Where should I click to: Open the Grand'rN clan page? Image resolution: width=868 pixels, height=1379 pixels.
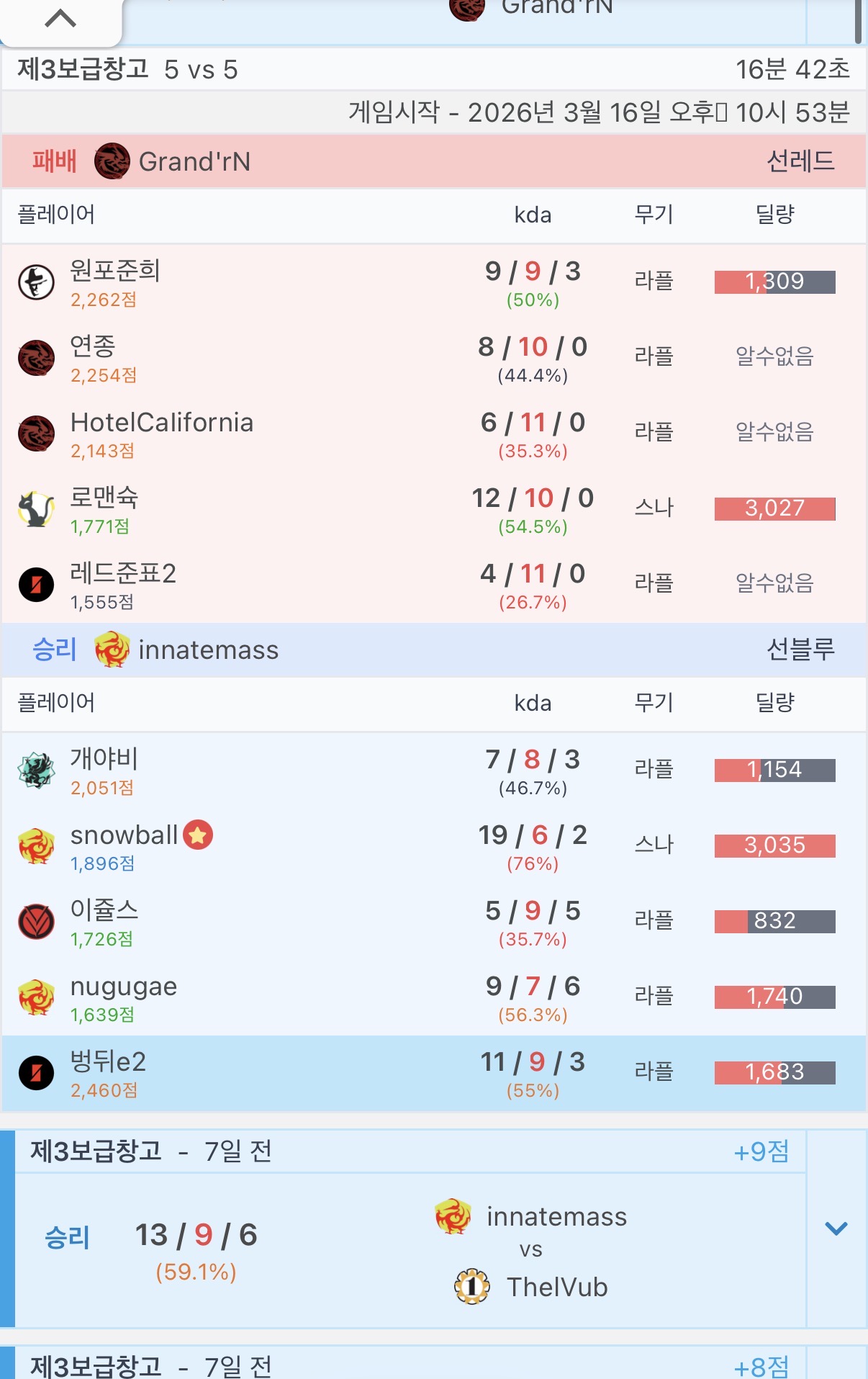[194, 161]
